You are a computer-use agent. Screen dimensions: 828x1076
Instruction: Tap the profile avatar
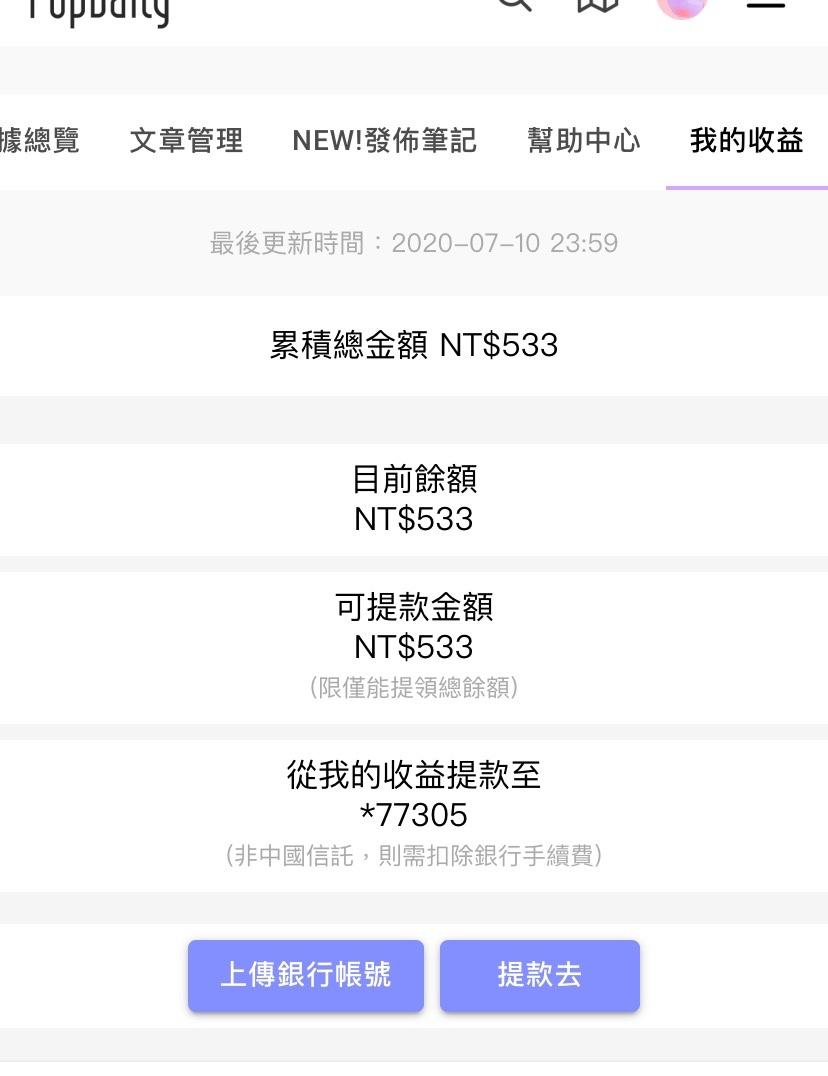point(681,5)
